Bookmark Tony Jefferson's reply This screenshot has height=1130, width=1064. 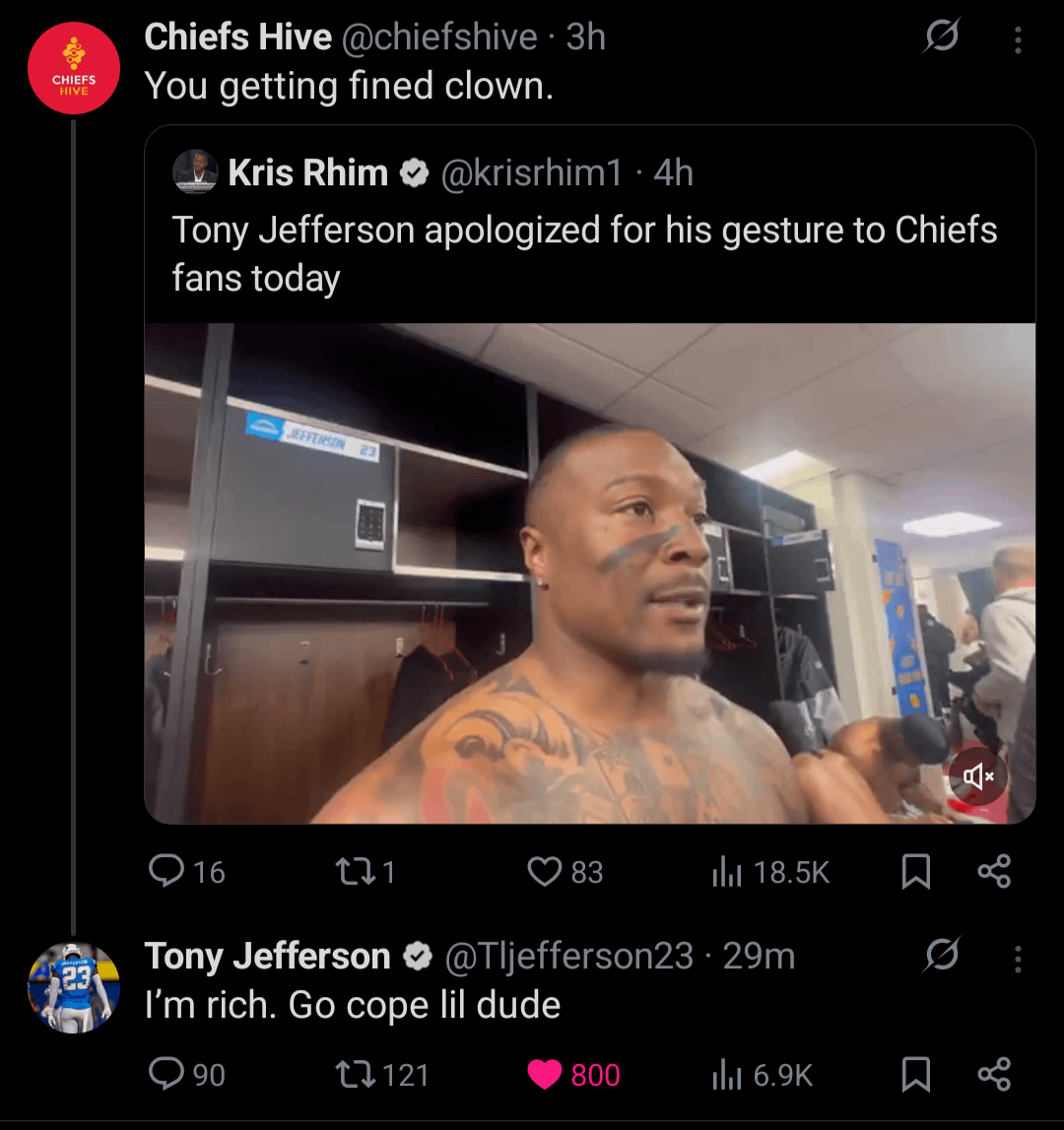click(916, 1074)
